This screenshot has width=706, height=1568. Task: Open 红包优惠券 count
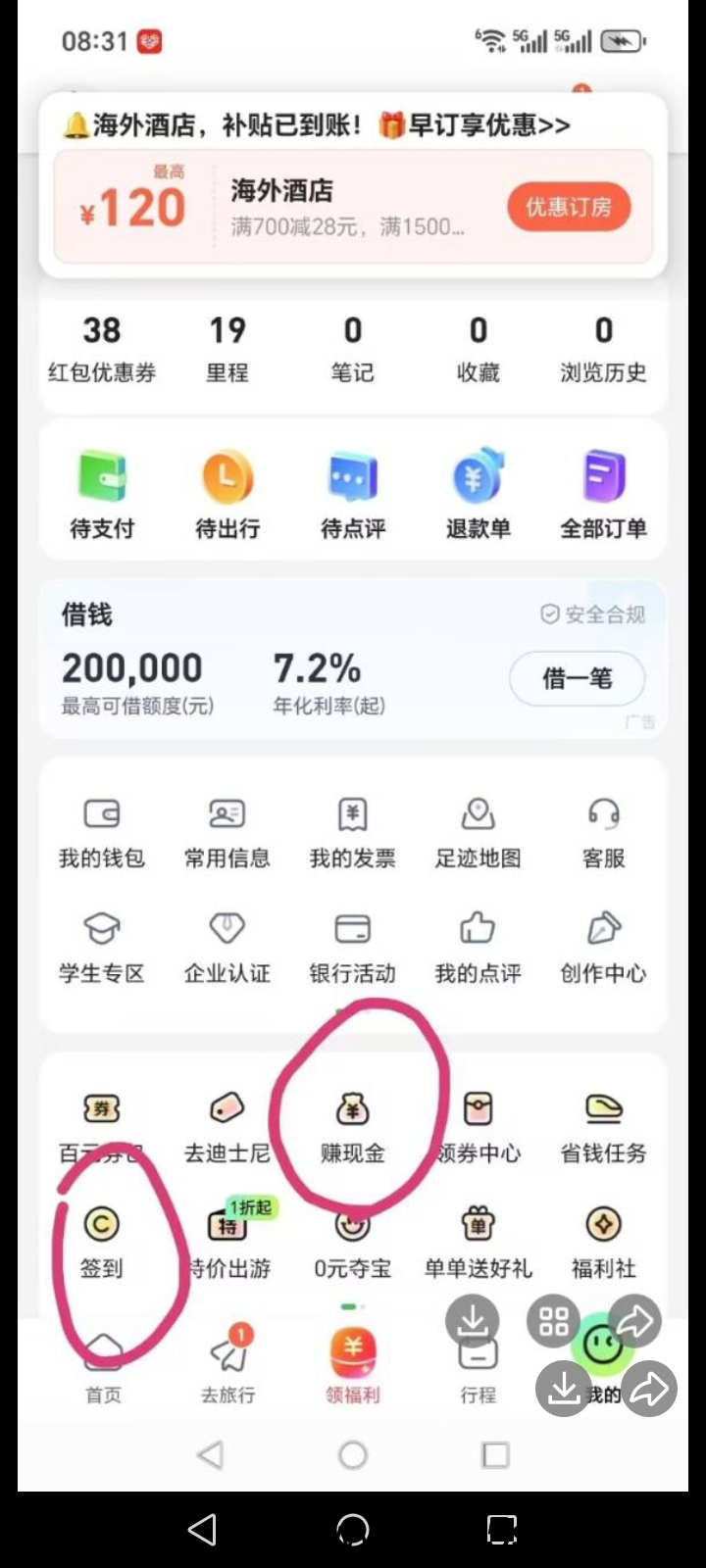click(x=102, y=349)
